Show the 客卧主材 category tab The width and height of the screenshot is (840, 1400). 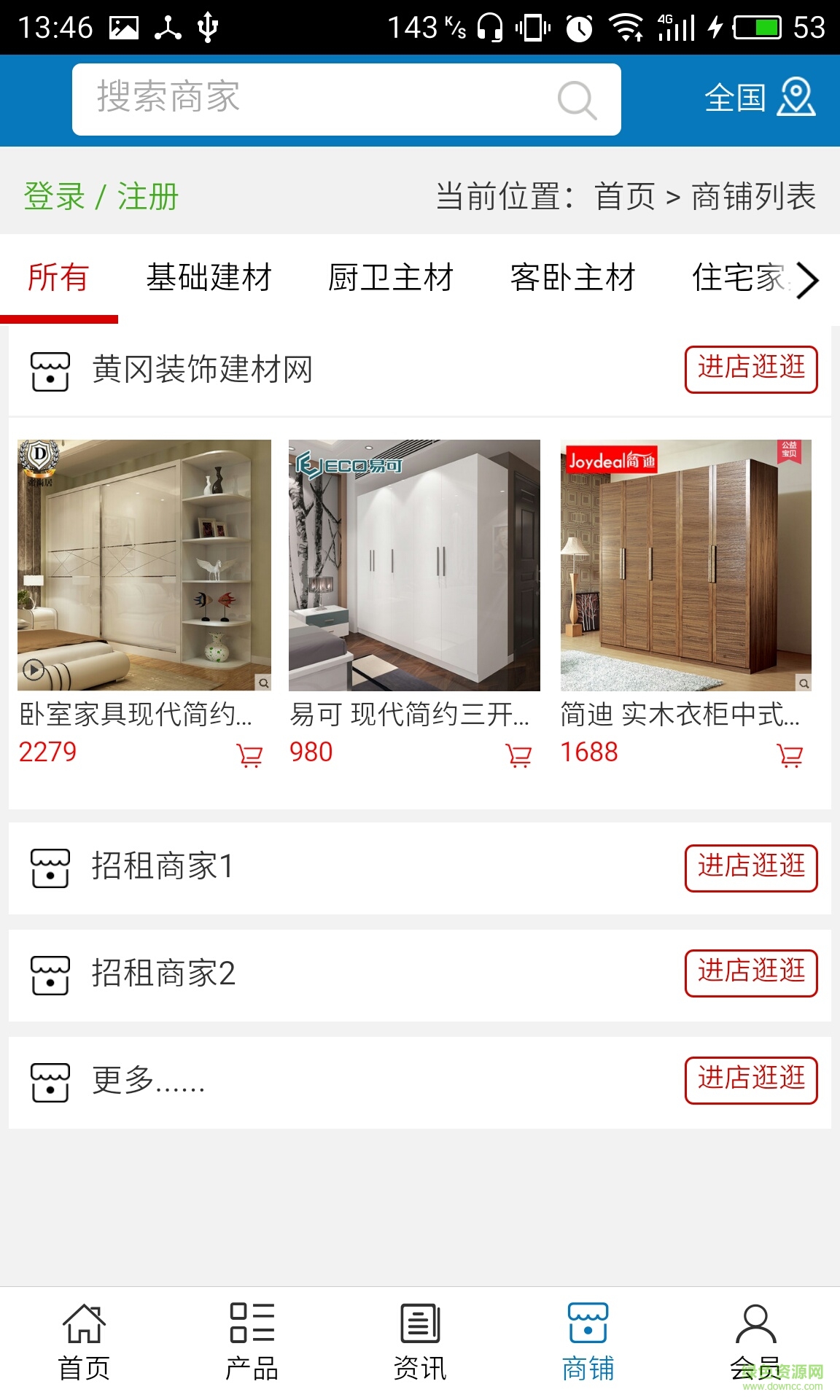tap(573, 278)
